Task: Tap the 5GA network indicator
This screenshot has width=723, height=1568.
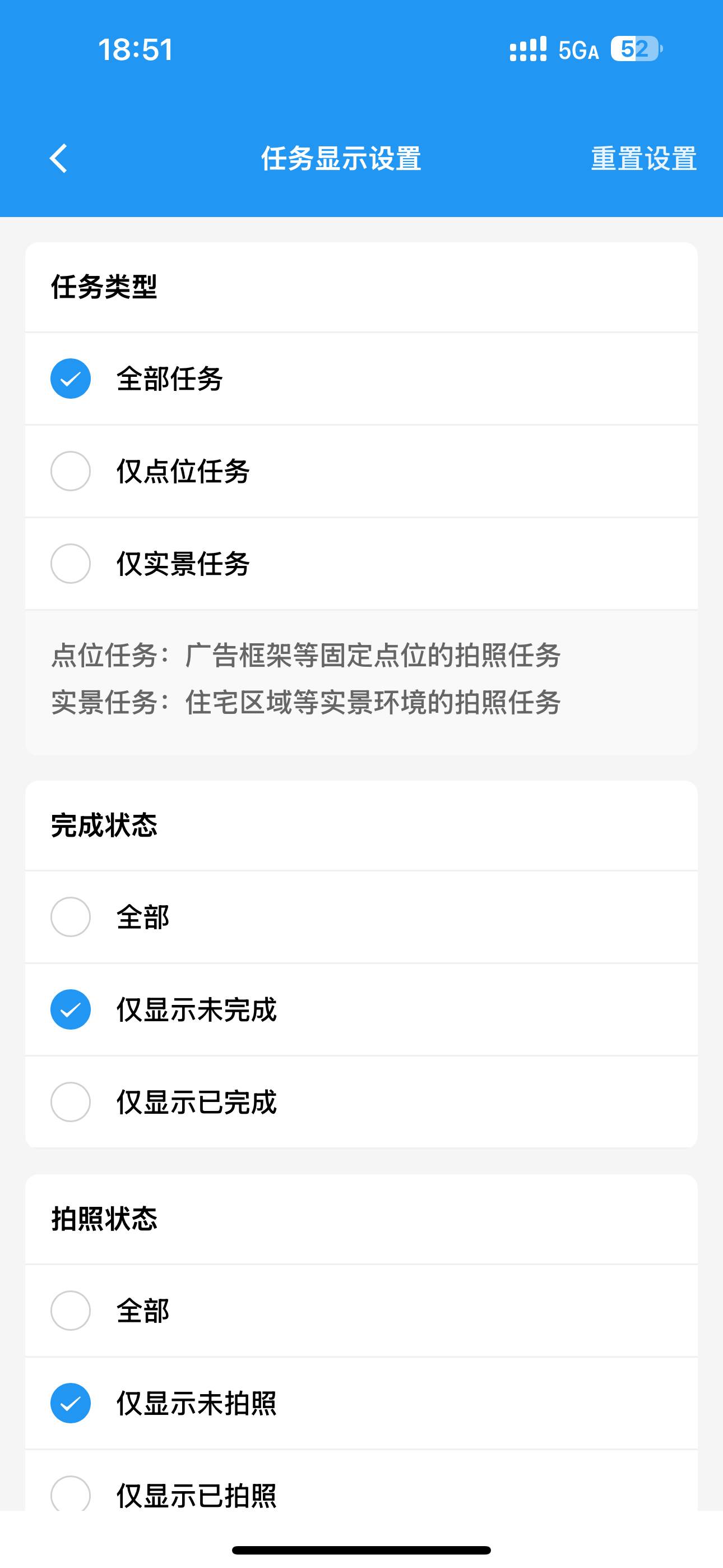Action: 576,51
